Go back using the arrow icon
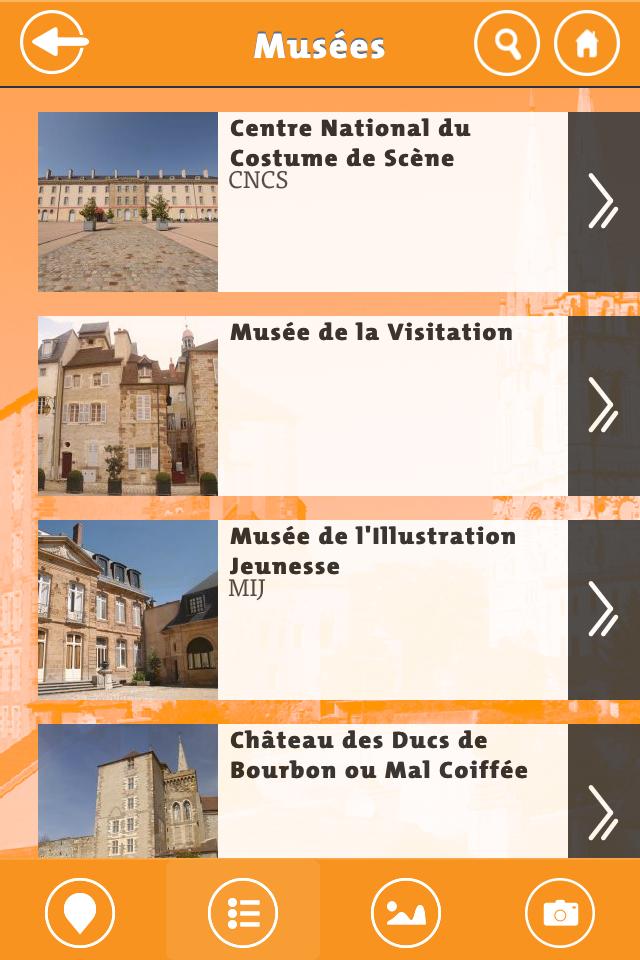The width and height of the screenshot is (640, 960). coord(53,43)
